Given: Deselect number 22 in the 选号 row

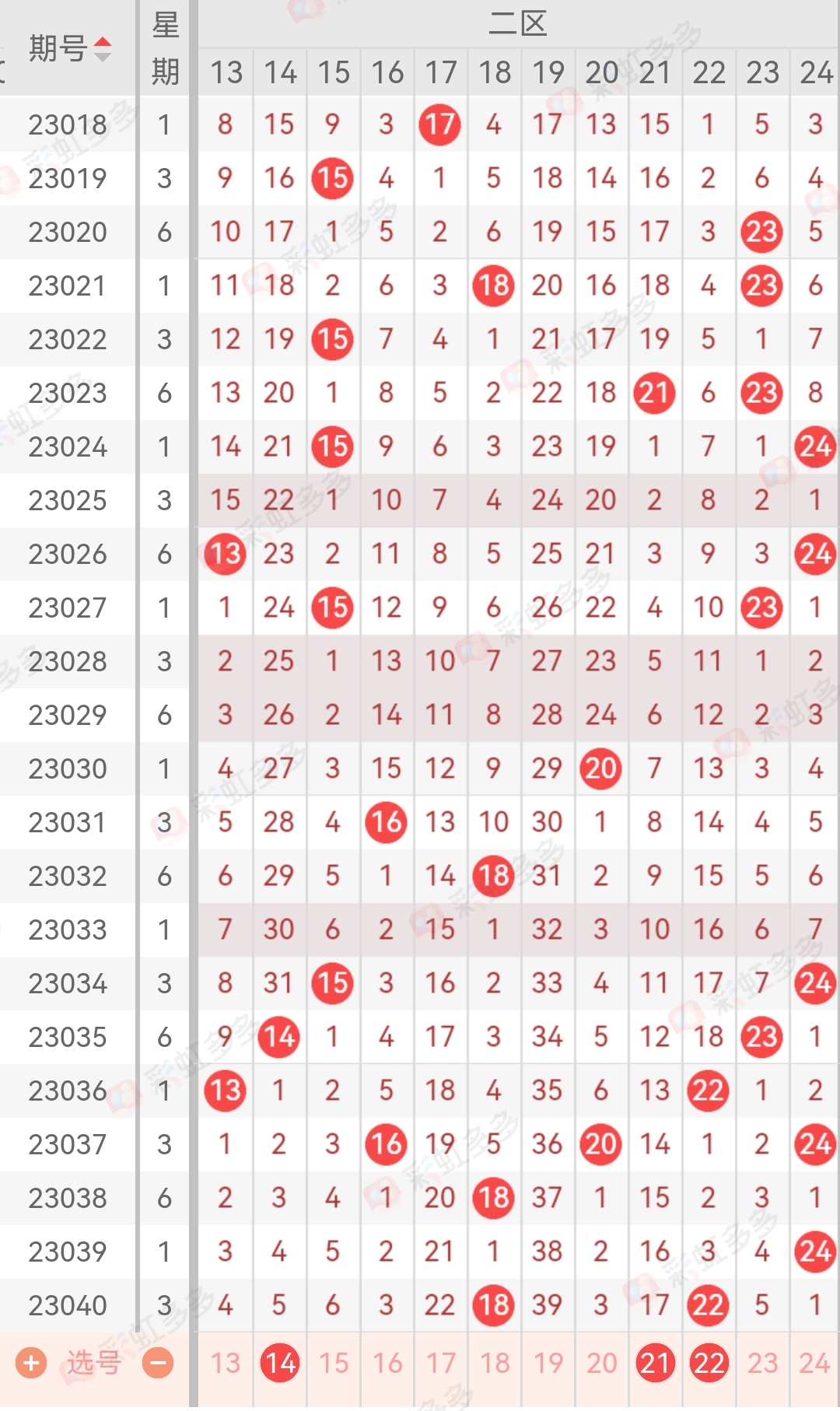Looking at the screenshot, I should [709, 1363].
